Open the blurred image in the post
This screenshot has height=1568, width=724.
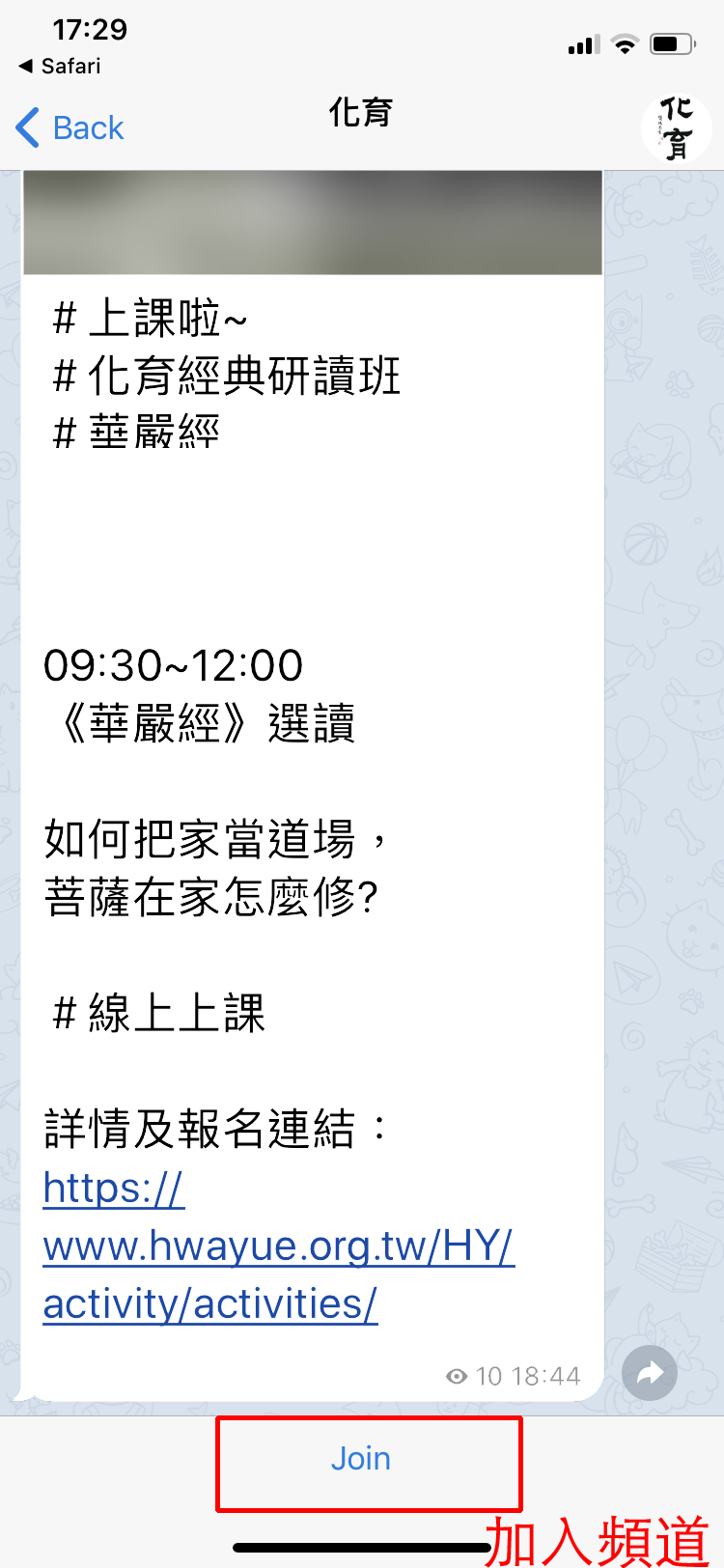click(313, 223)
